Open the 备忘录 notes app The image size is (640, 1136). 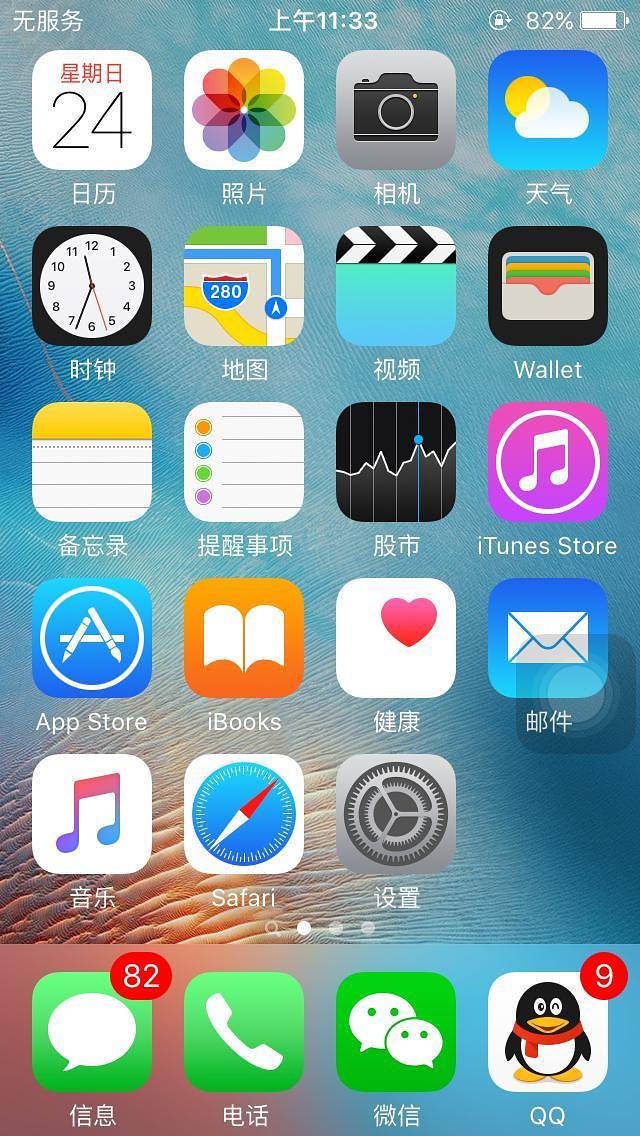coord(92,462)
